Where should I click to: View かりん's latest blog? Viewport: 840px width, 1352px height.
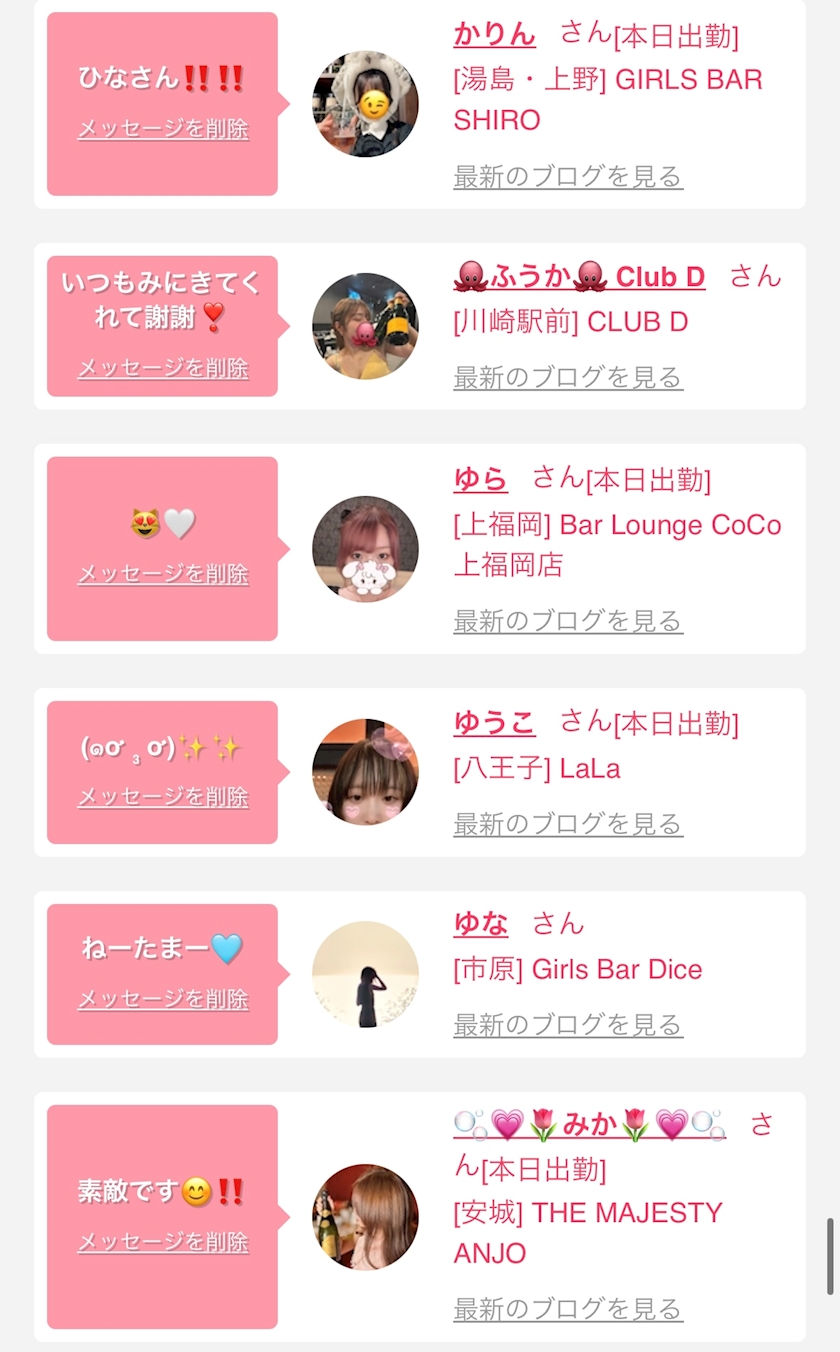tap(568, 177)
